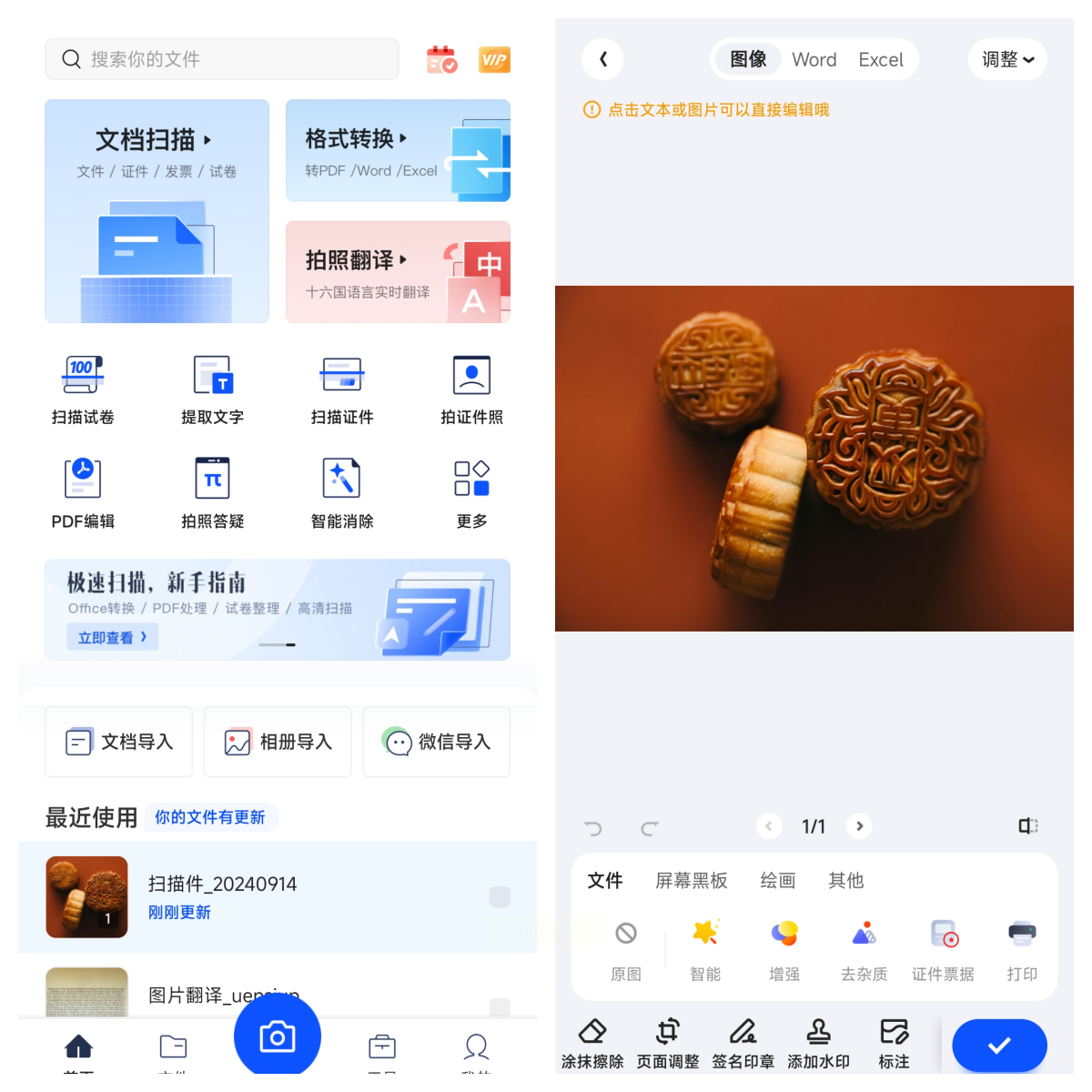Go back from the image editor
The image size is (1092, 1092).
pos(602,59)
